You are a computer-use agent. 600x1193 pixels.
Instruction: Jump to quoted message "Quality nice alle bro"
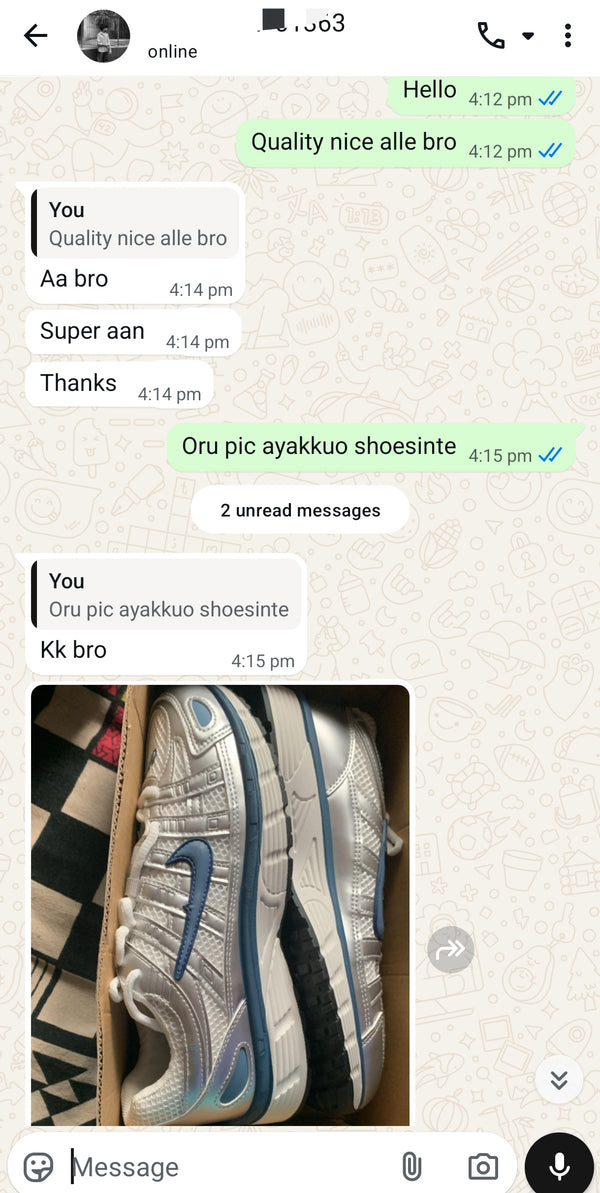(136, 224)
